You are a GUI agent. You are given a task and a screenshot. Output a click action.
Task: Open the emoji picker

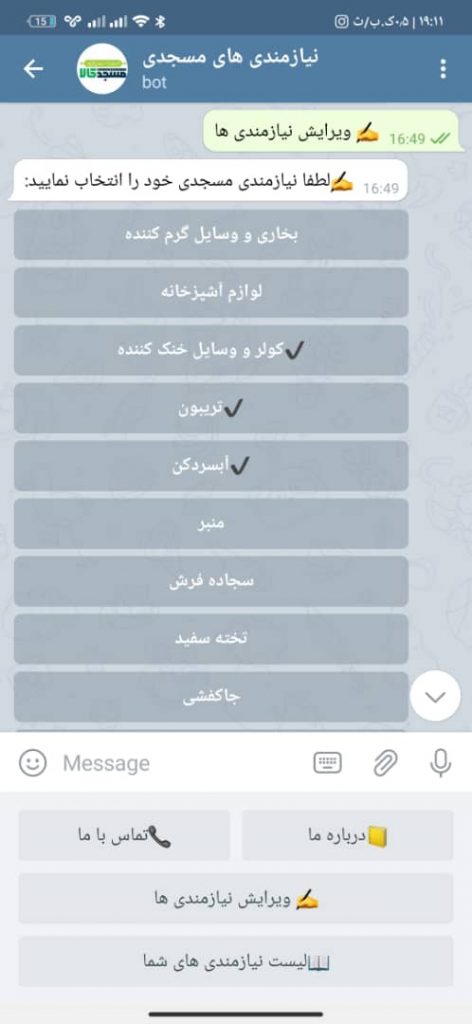click(33, 762)
